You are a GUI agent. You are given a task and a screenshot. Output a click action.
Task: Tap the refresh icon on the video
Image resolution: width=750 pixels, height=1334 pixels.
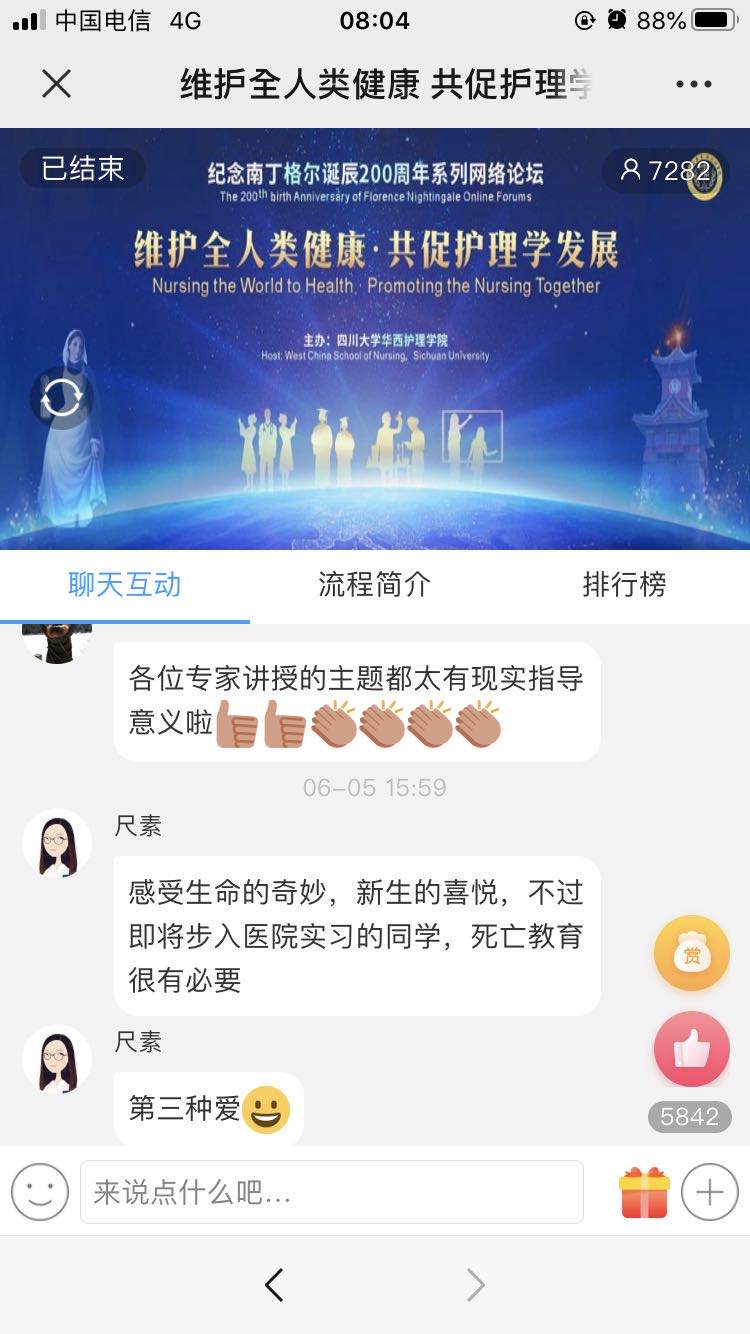pyautogui.click(x=61, y=399)
